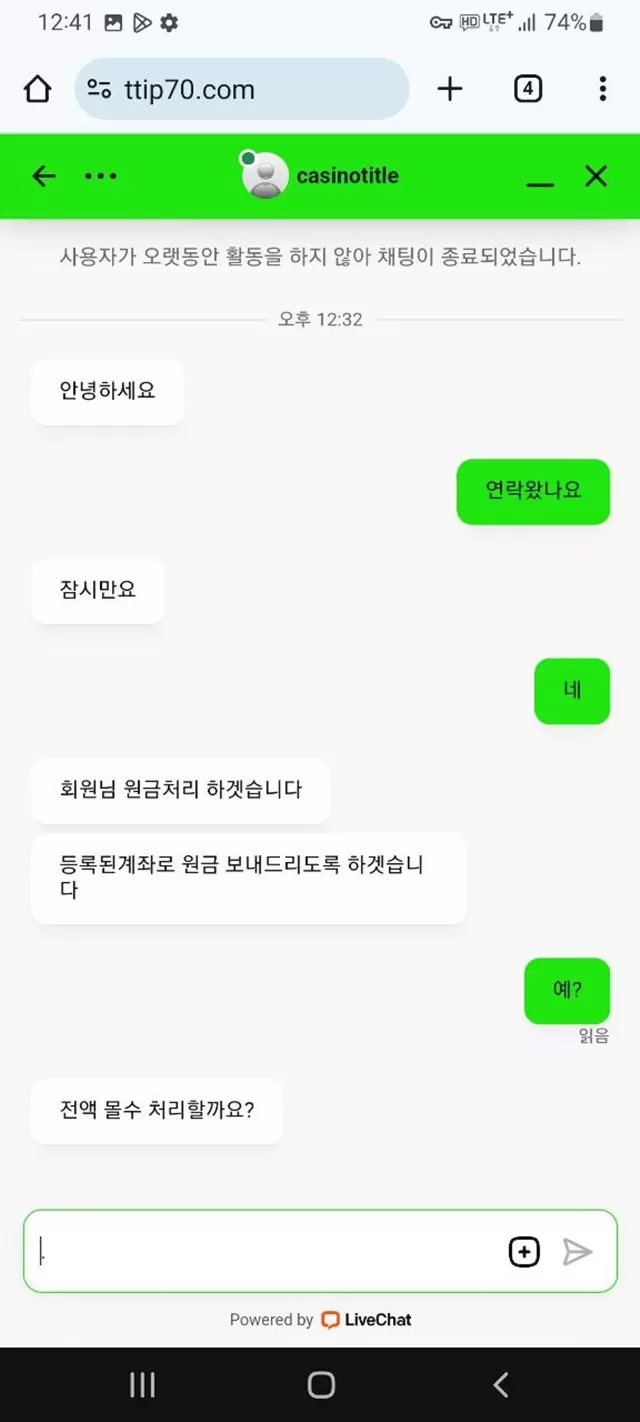This screenshot has height=1422, width=640.
Task: Show the tab switcher with 4 tabs
Action: pyautogui.click(x=528, y=90)
